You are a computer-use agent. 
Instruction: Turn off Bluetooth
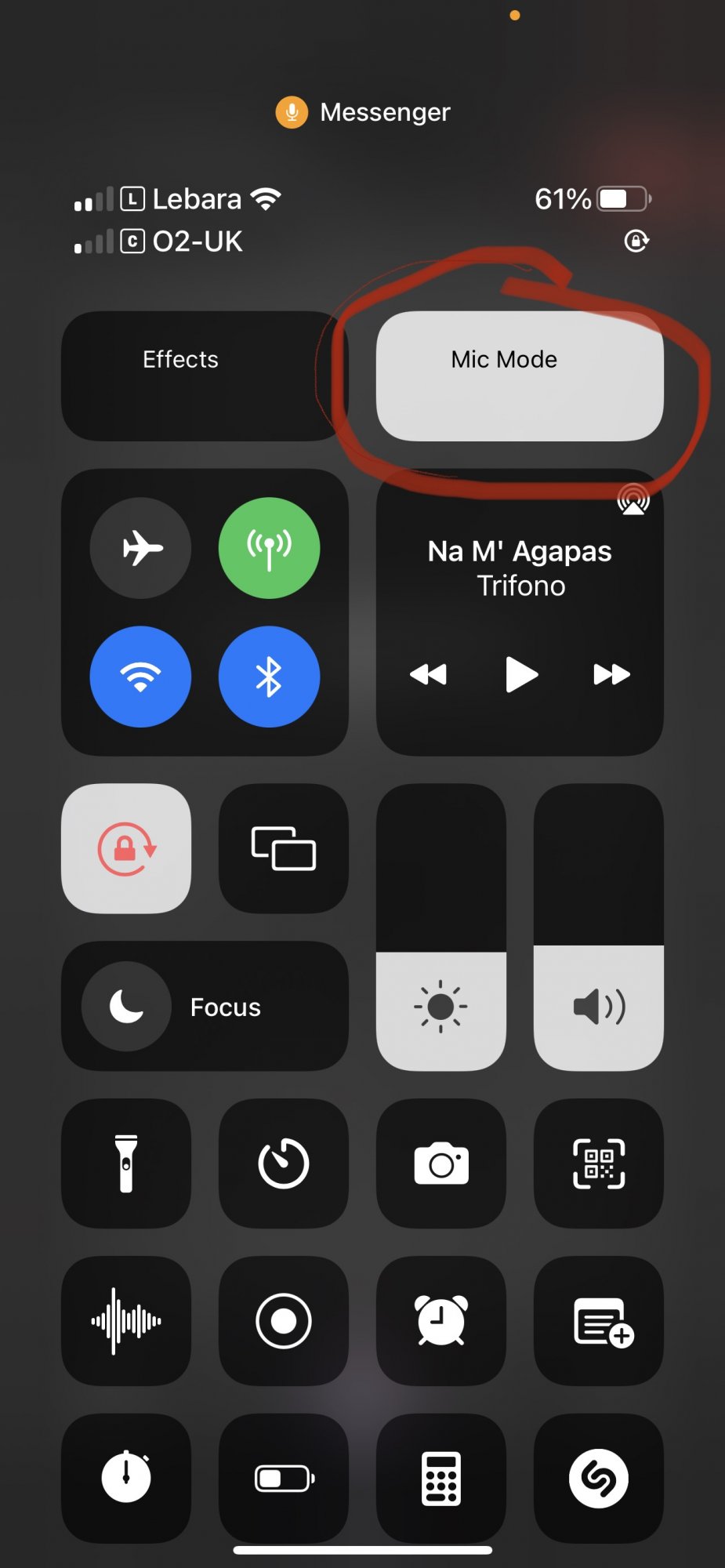[269, 677]
